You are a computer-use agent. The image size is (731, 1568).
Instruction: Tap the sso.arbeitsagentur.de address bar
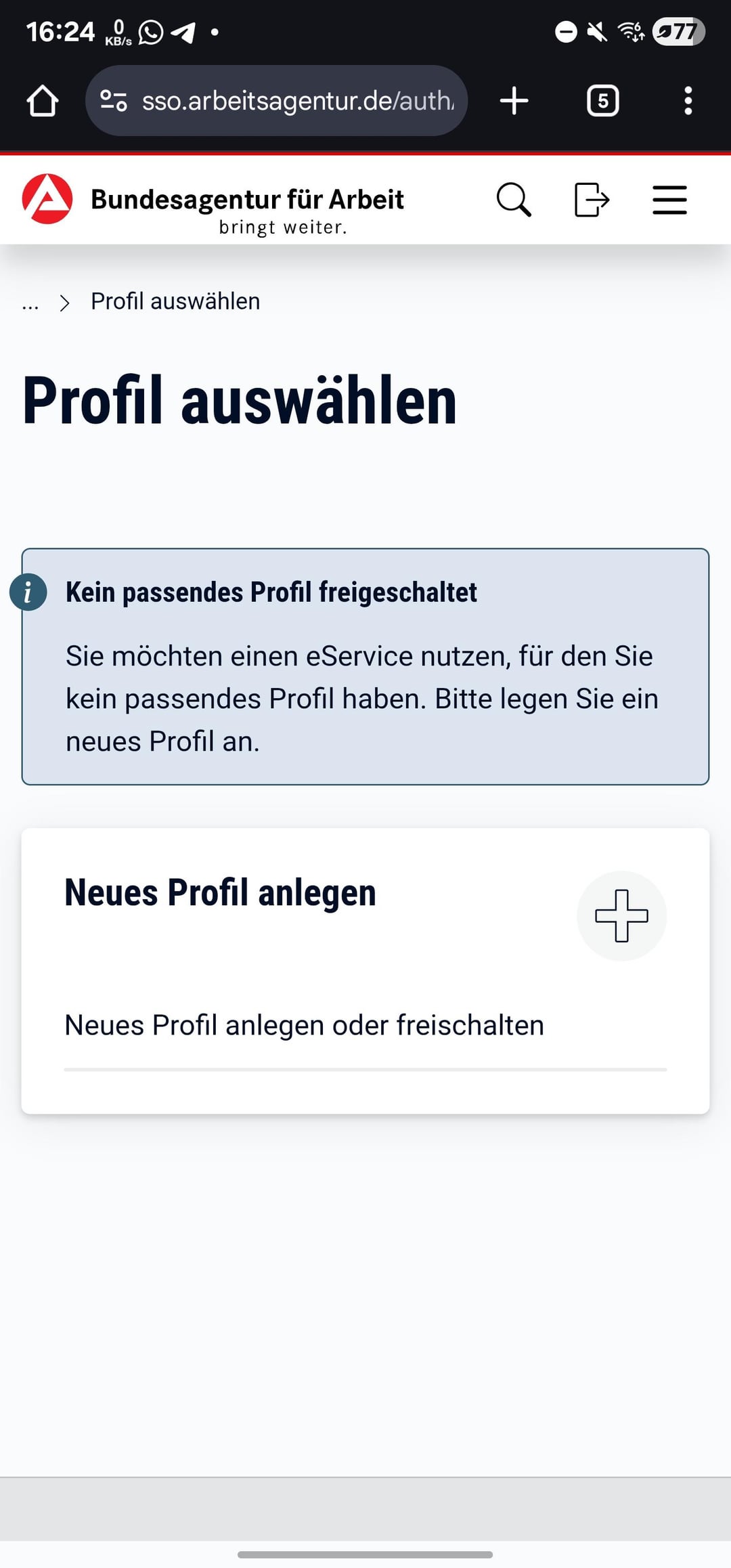[x=276, y=101]
